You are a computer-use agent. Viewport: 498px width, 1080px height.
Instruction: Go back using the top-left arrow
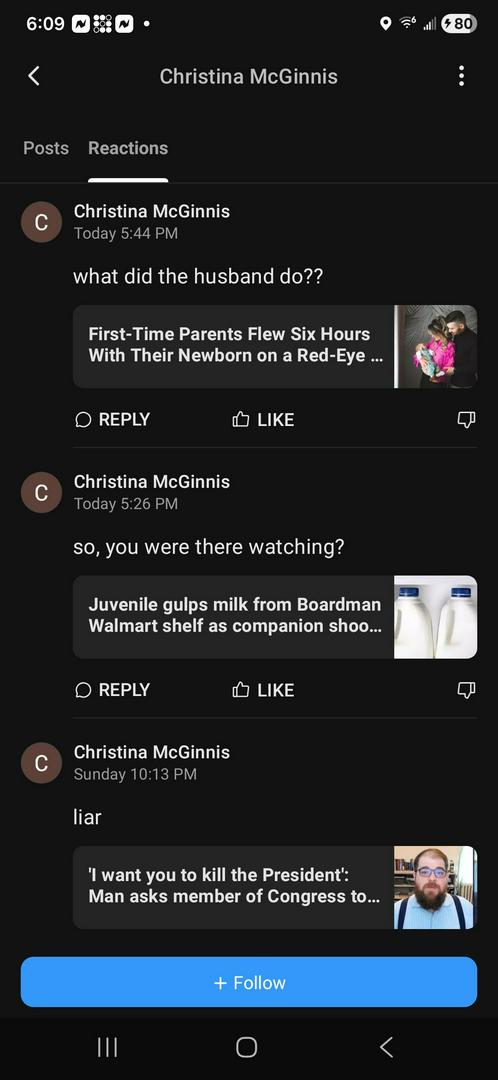pos(34,76)
